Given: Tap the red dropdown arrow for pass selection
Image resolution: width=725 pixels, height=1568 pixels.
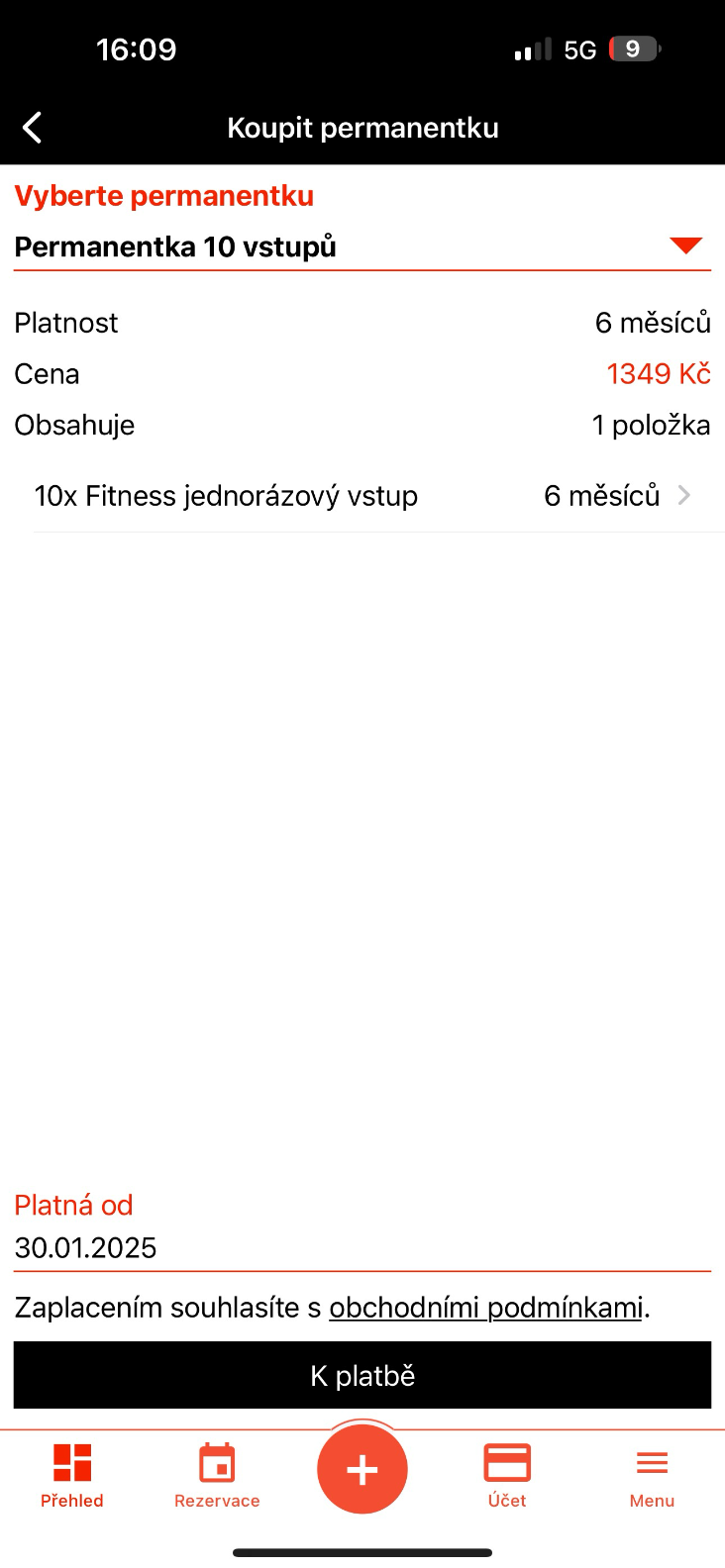Looking at the screenshot, I should pyautogui.click(x=685, y=245).
